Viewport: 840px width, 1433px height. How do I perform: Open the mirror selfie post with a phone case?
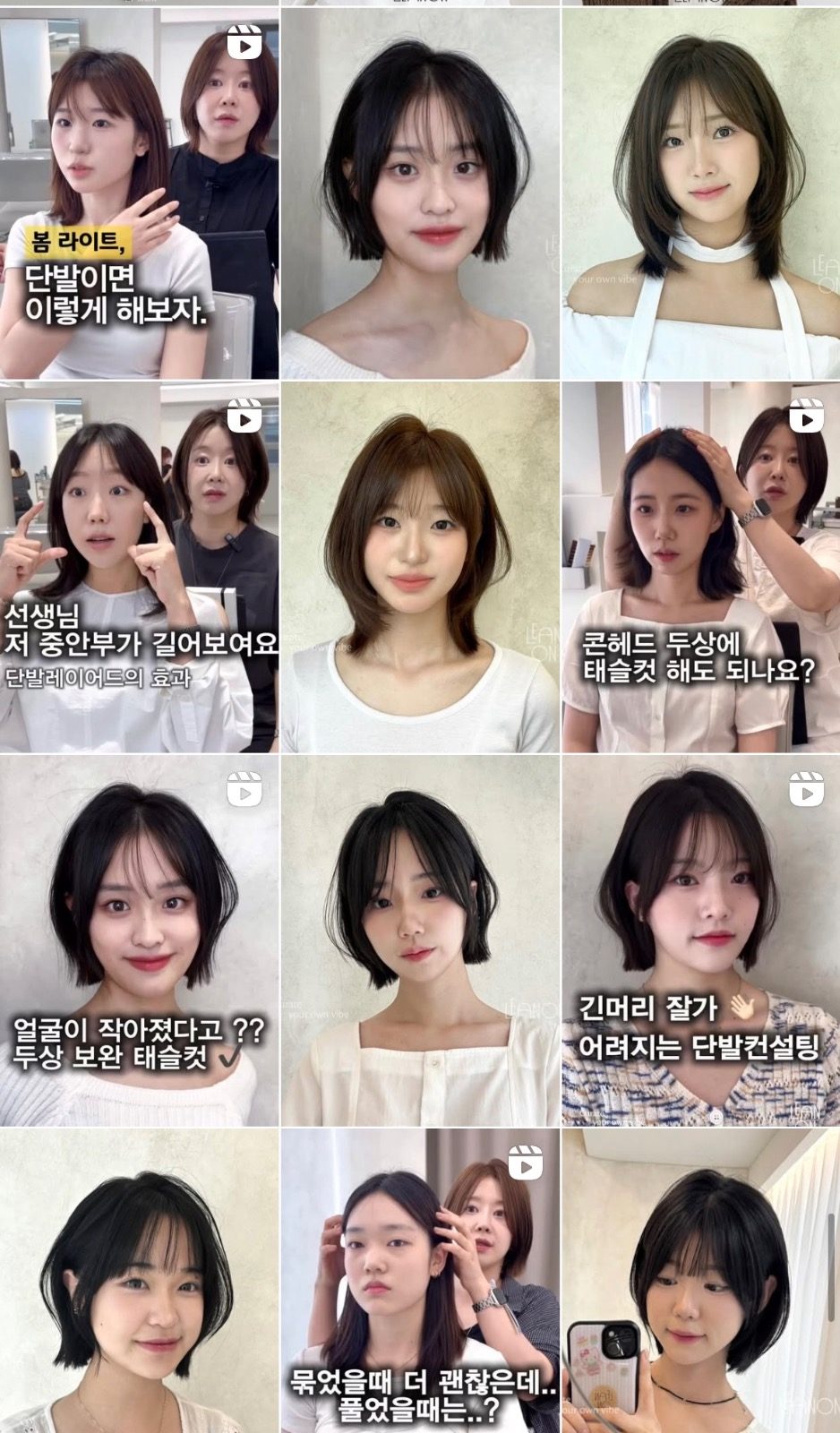[x=700, y=1281]
